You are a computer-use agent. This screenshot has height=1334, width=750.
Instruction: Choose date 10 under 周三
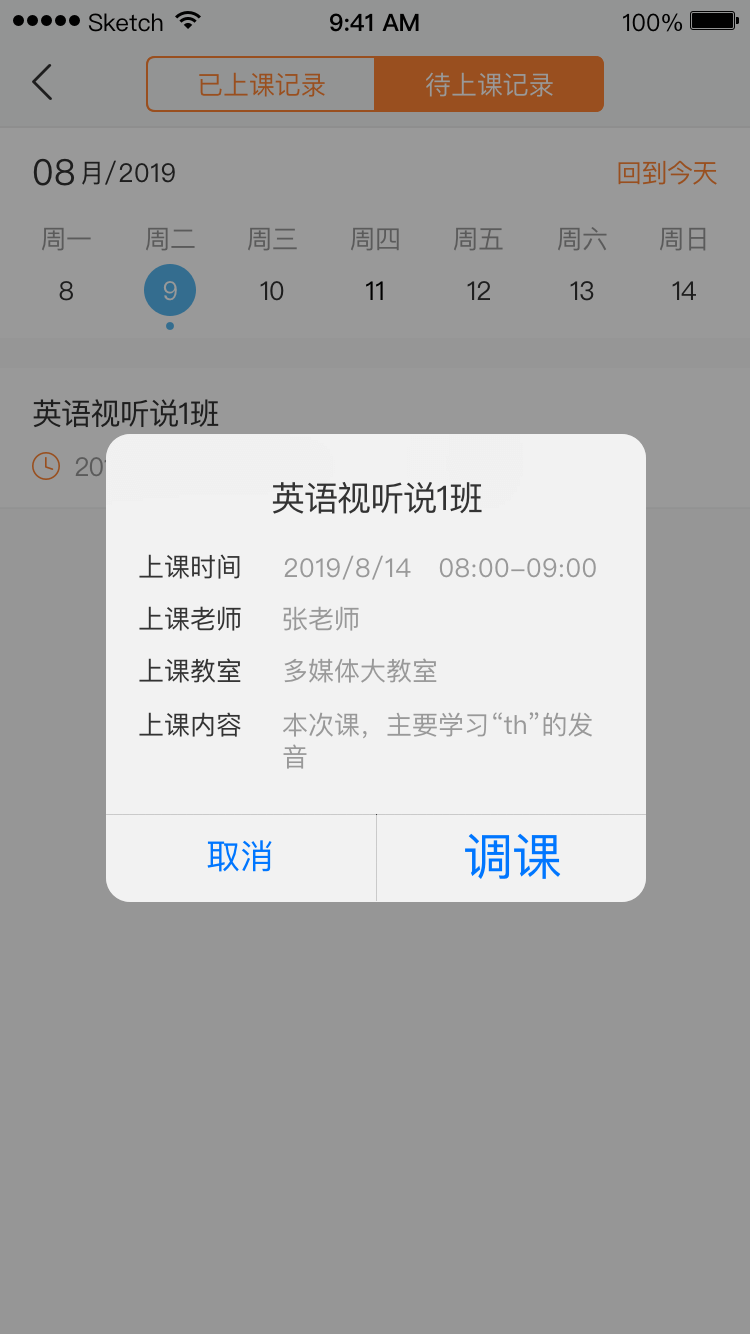pyautogui.click(x=272, y=291)
